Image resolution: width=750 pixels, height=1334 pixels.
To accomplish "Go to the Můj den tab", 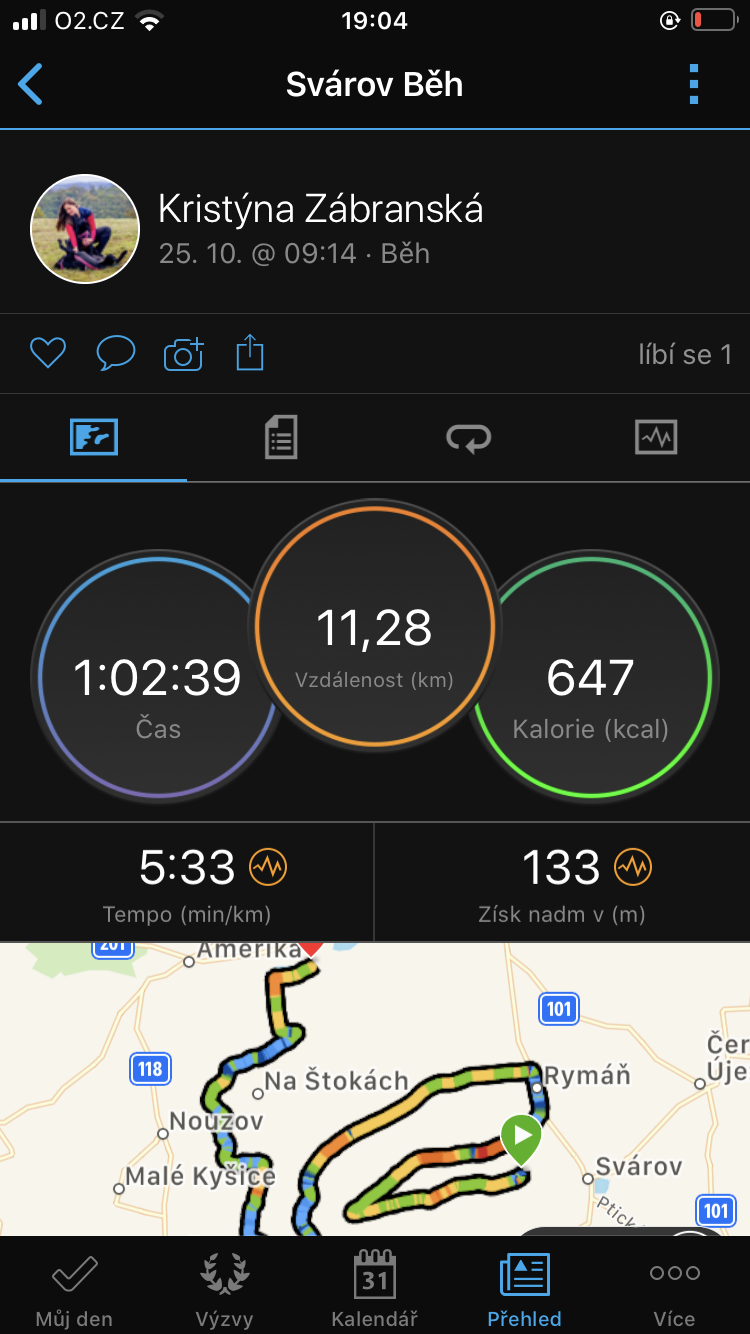I will coord(74,1289).
